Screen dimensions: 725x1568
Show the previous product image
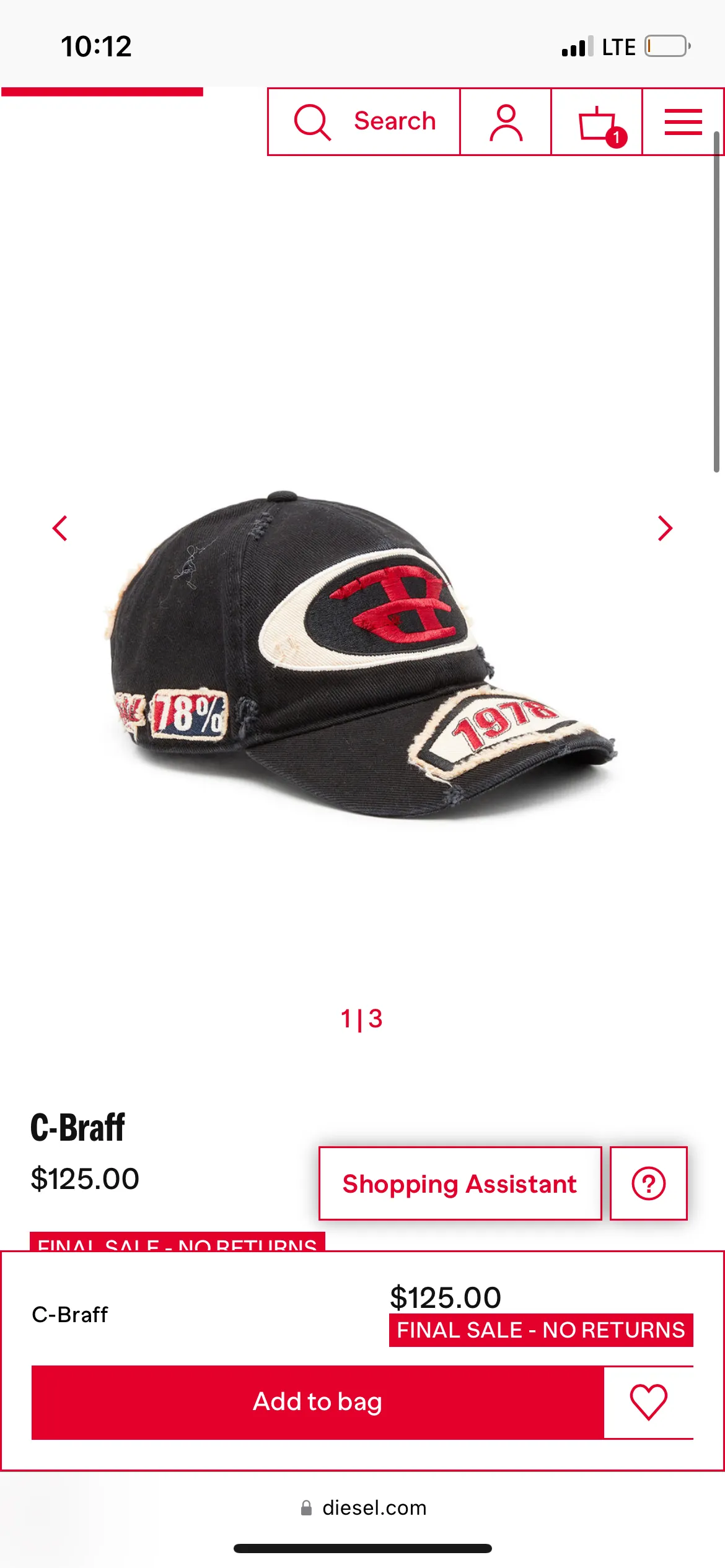click(x=60, y=528)
